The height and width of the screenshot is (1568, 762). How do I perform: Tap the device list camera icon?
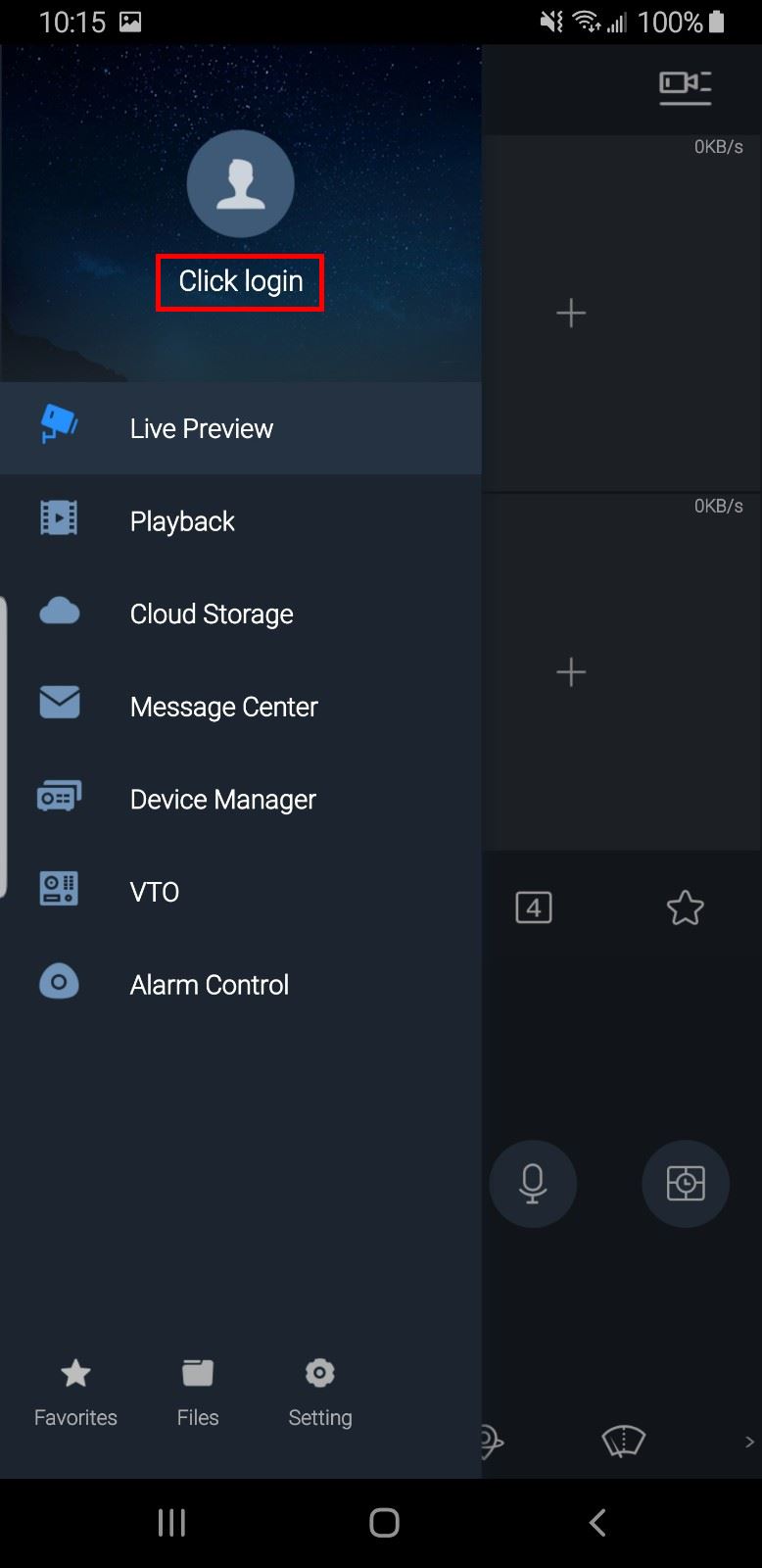pos(685,86)
